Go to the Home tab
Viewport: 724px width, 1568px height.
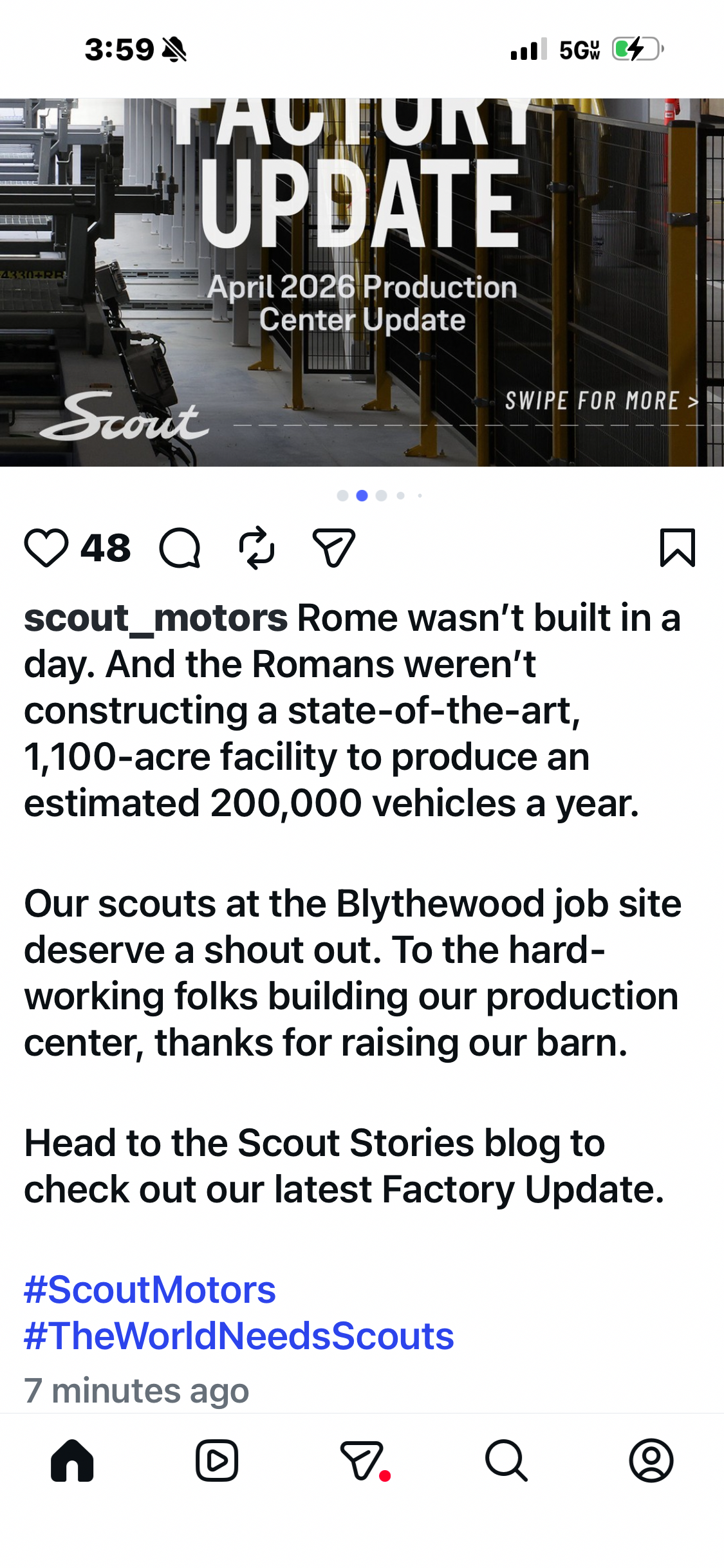(x=72, y=1461)
